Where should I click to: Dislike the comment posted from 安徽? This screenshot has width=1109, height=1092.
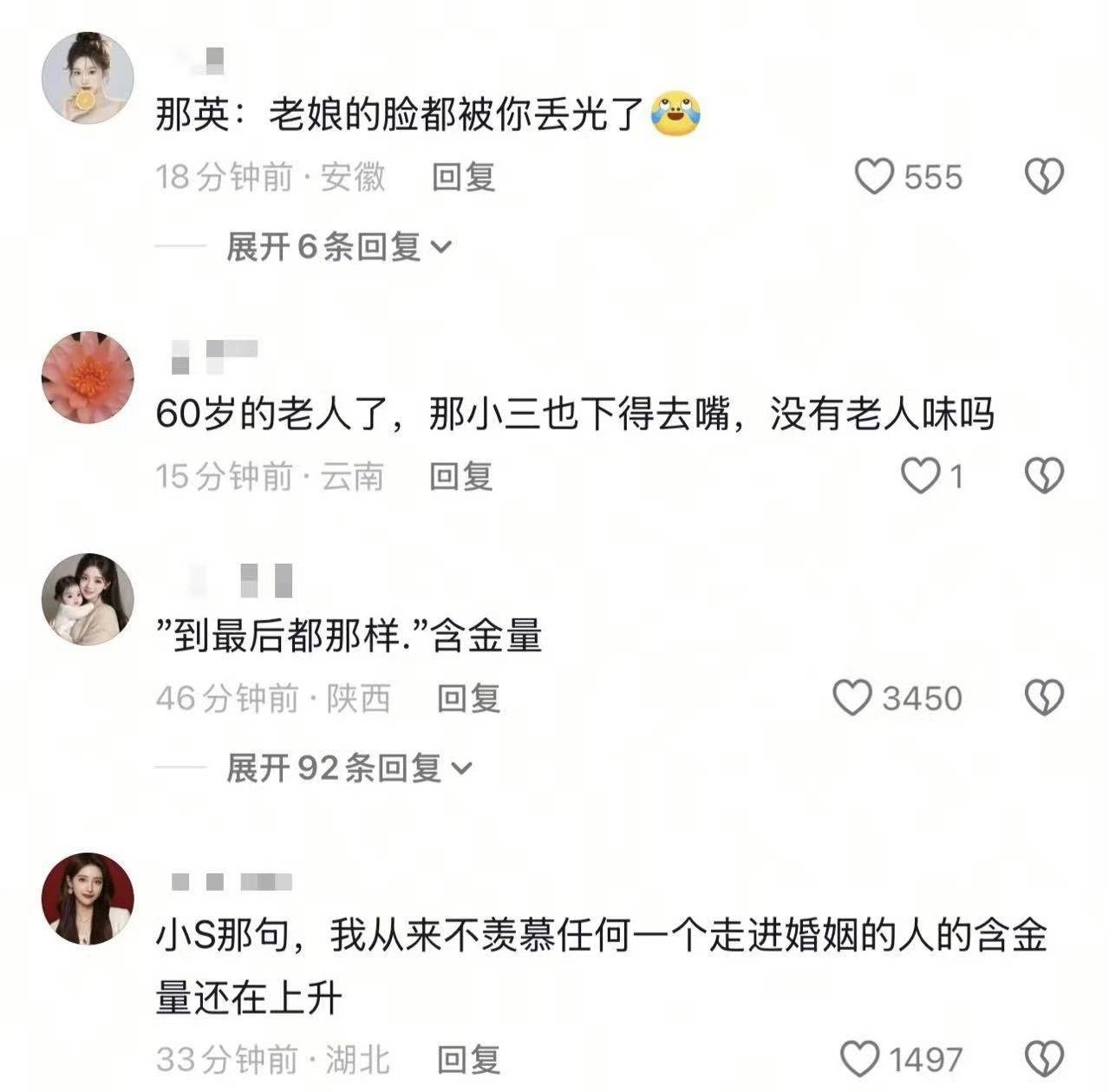(1044, 177)
